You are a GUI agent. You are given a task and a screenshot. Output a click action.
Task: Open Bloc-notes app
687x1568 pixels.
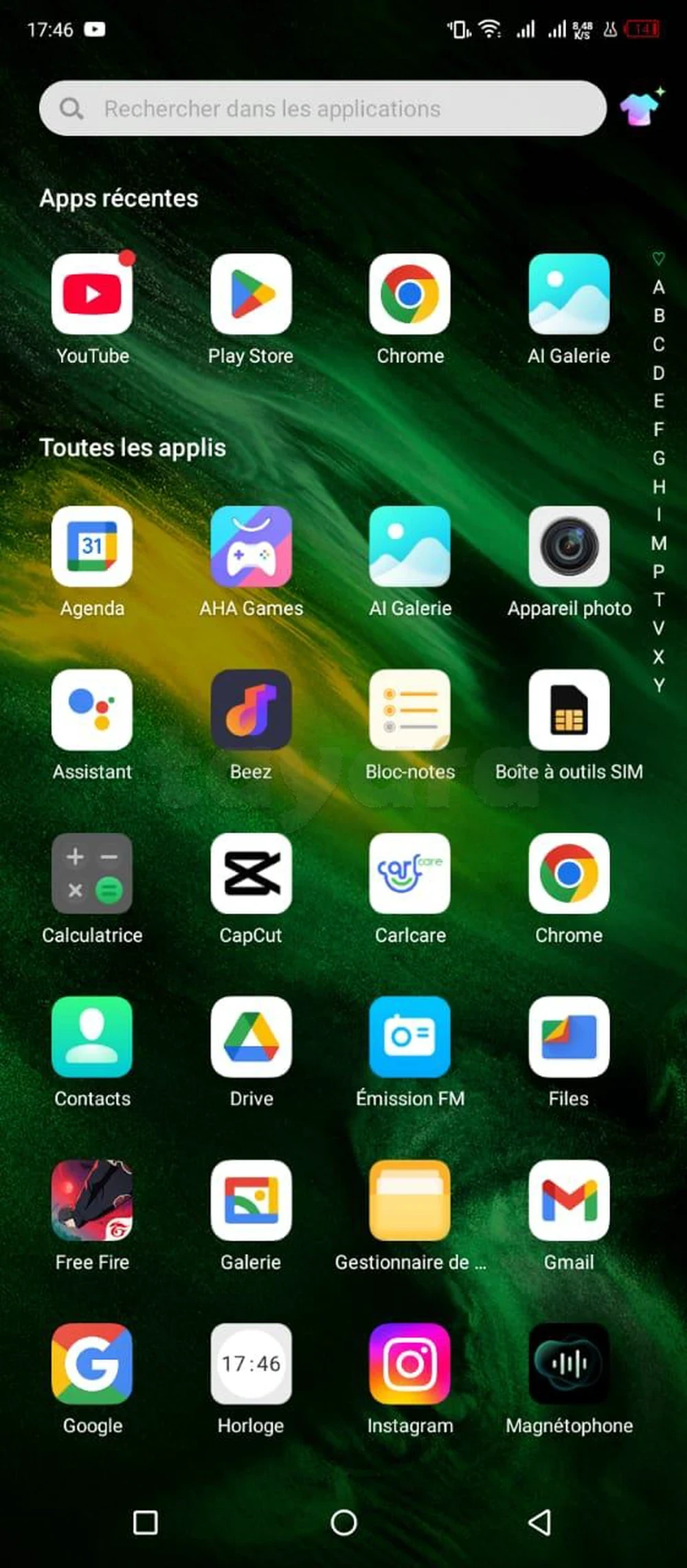[410, 710]
